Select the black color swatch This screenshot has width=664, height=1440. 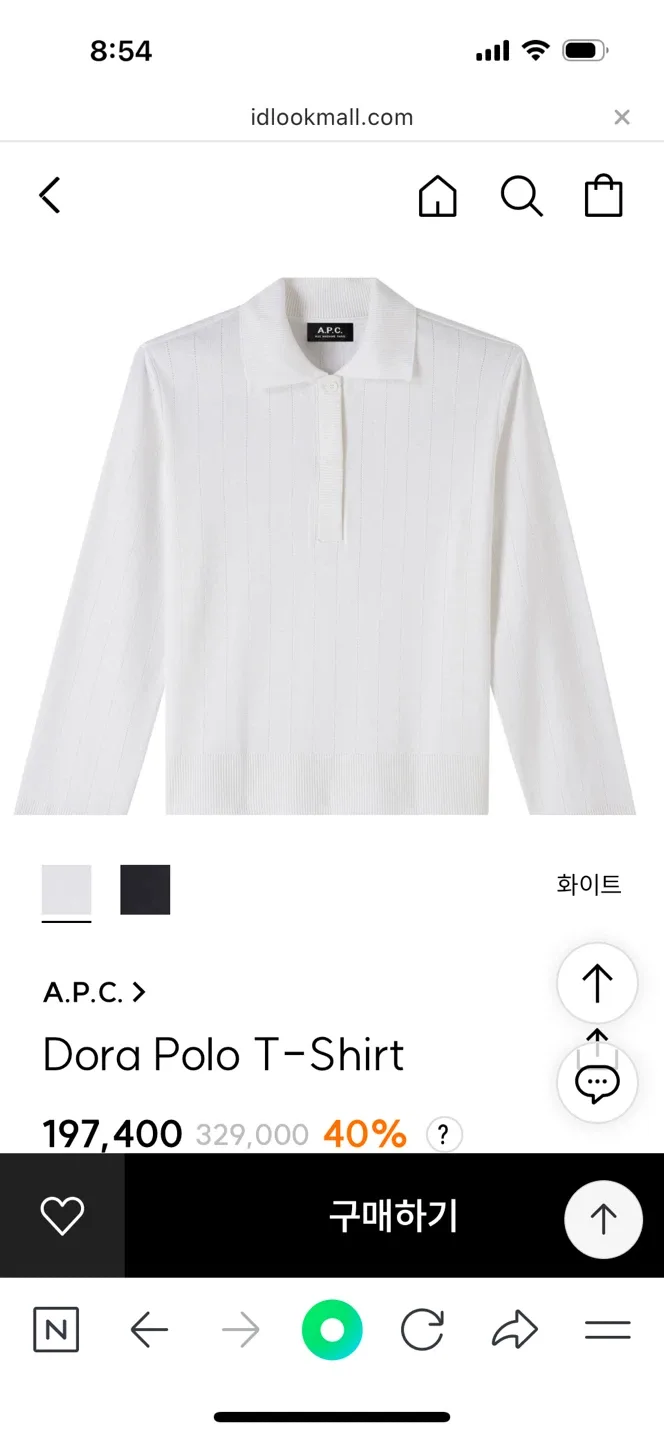pos(145,889)
